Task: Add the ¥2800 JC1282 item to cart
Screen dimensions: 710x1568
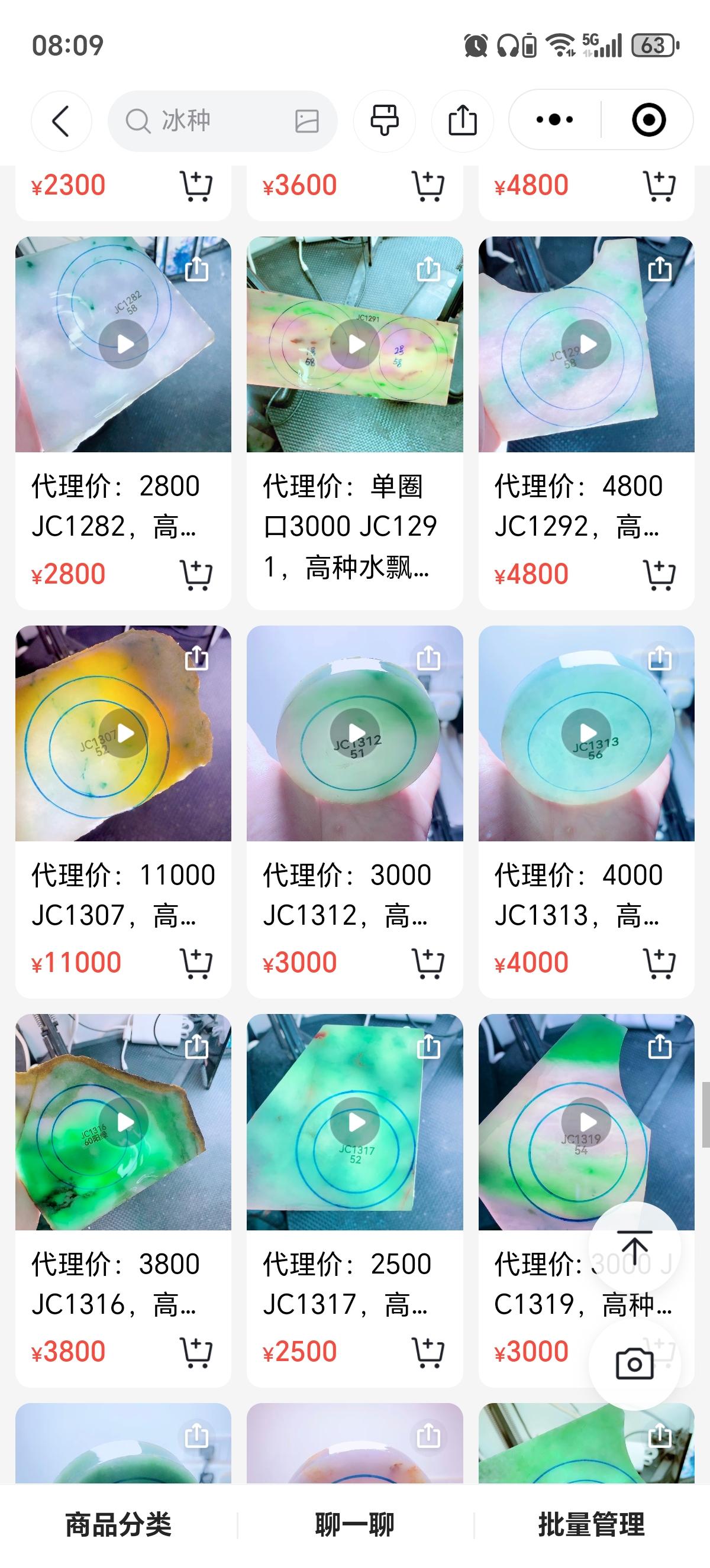Action: [196, 574]
